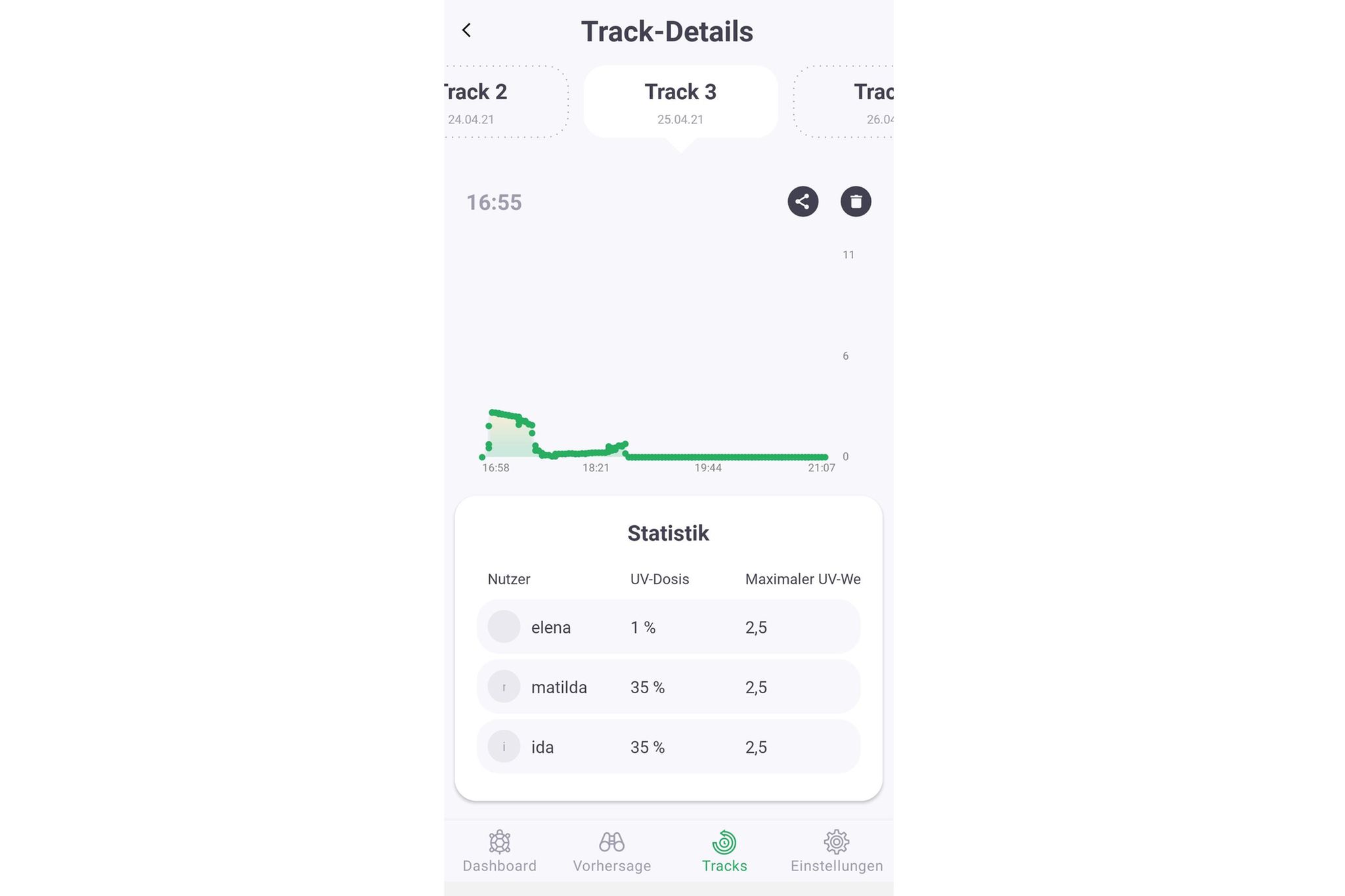Open the Tracks tab
1345x896 pixels.
tap(724, 851)
